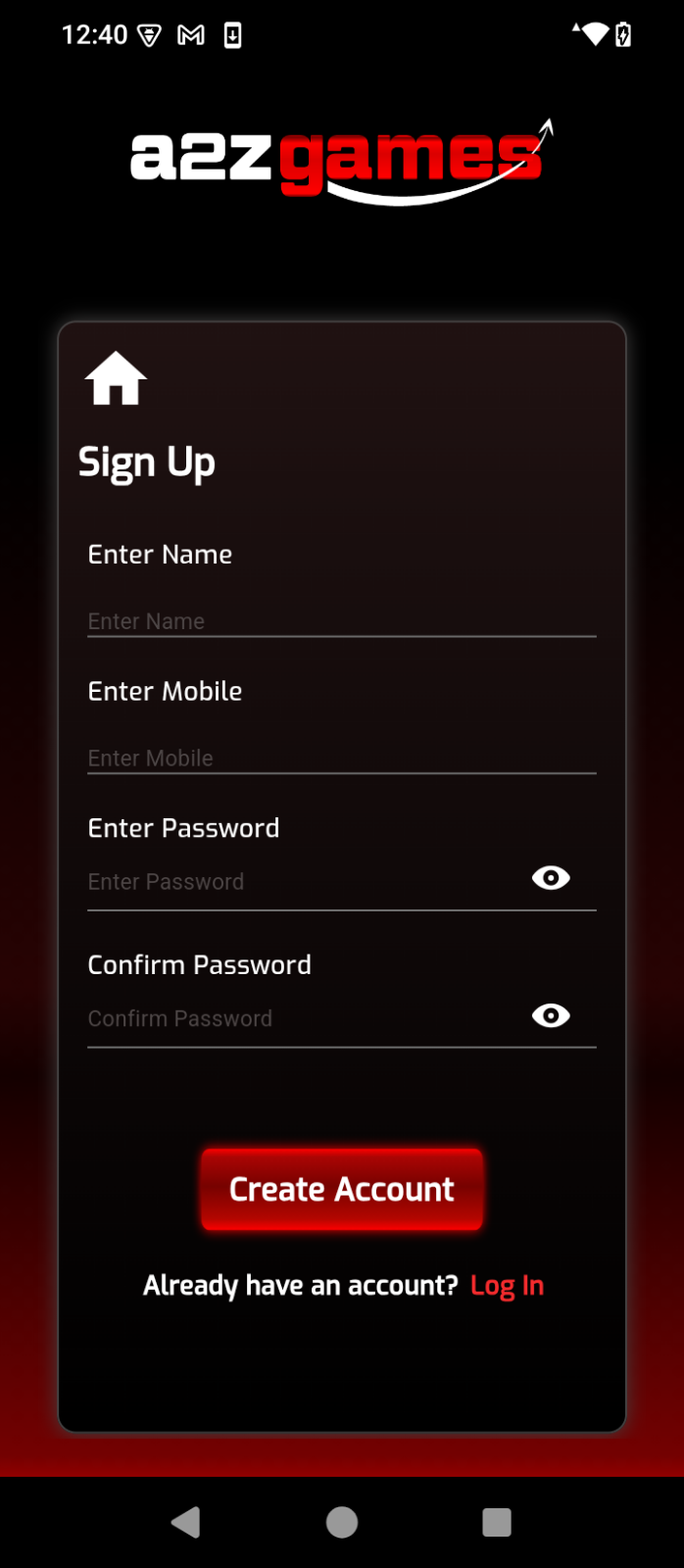Go back using system back button
The width and height of the screenshot is (684, 1568).
coord(185,1522)
